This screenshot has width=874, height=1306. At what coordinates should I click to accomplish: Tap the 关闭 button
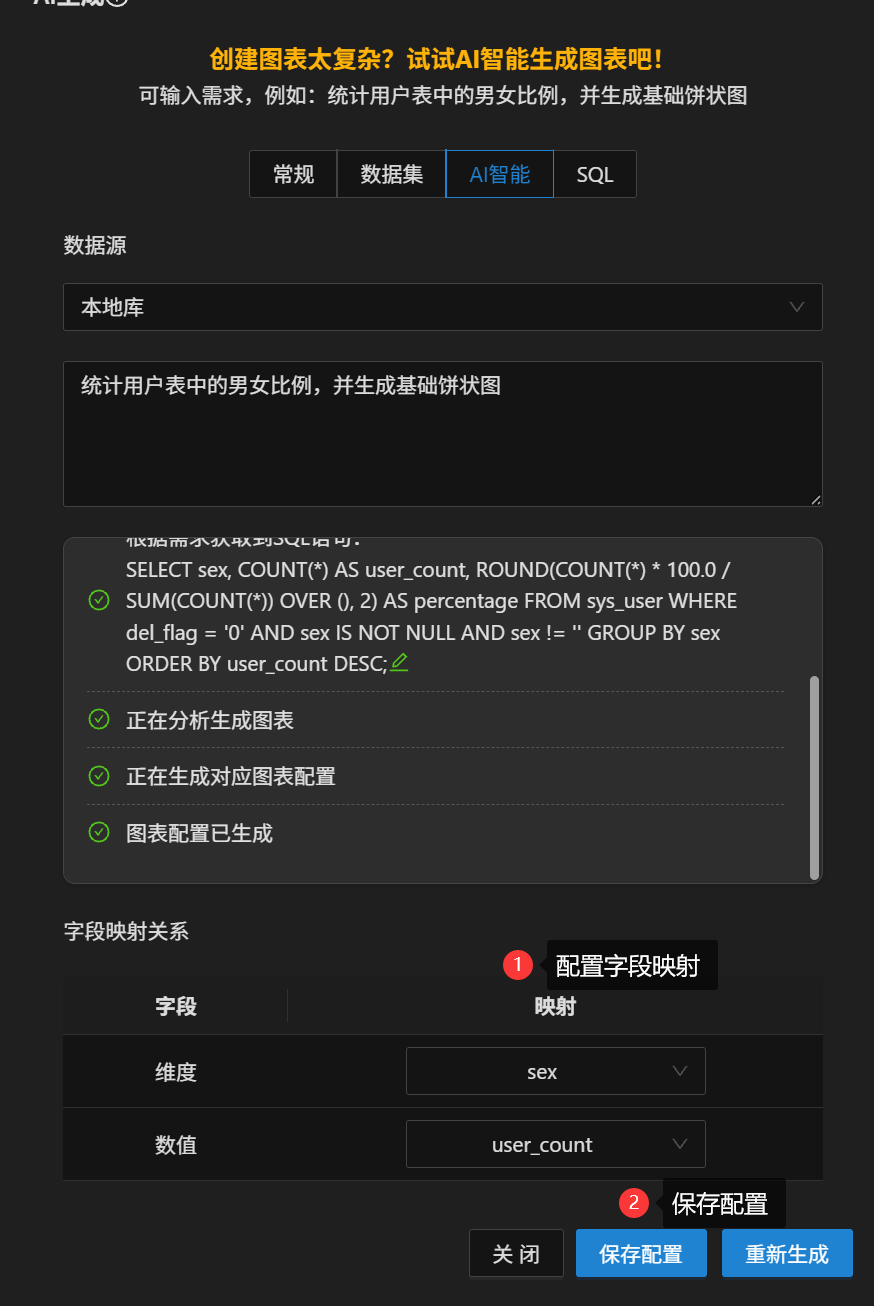coord(516,1254)
